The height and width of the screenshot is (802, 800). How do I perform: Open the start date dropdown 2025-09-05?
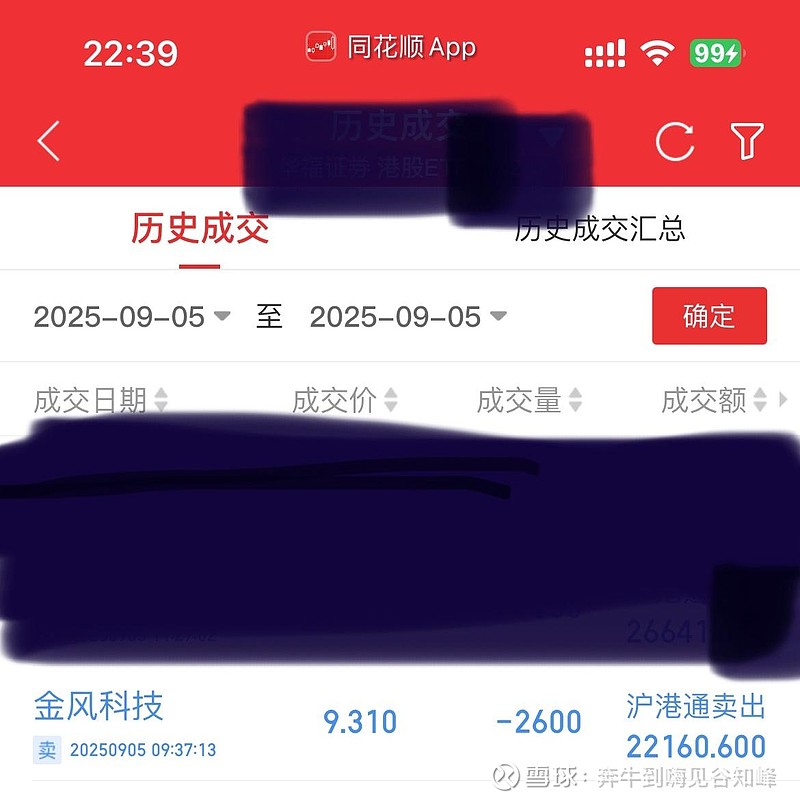pyautogui.click(x=130, y=317)
